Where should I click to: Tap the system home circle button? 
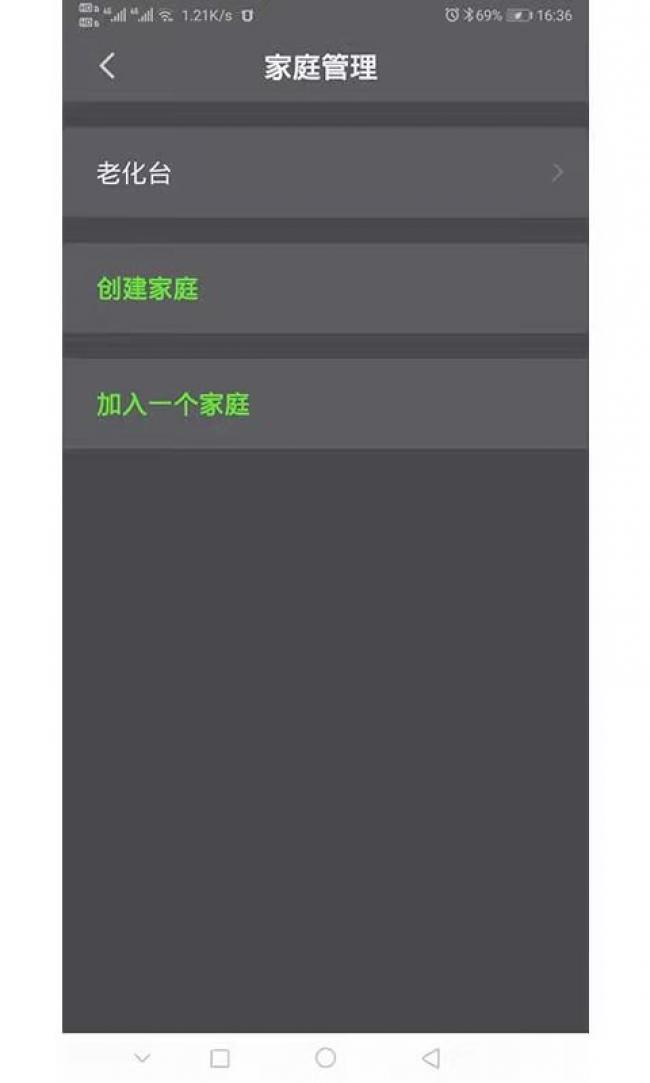(325, 1057)
